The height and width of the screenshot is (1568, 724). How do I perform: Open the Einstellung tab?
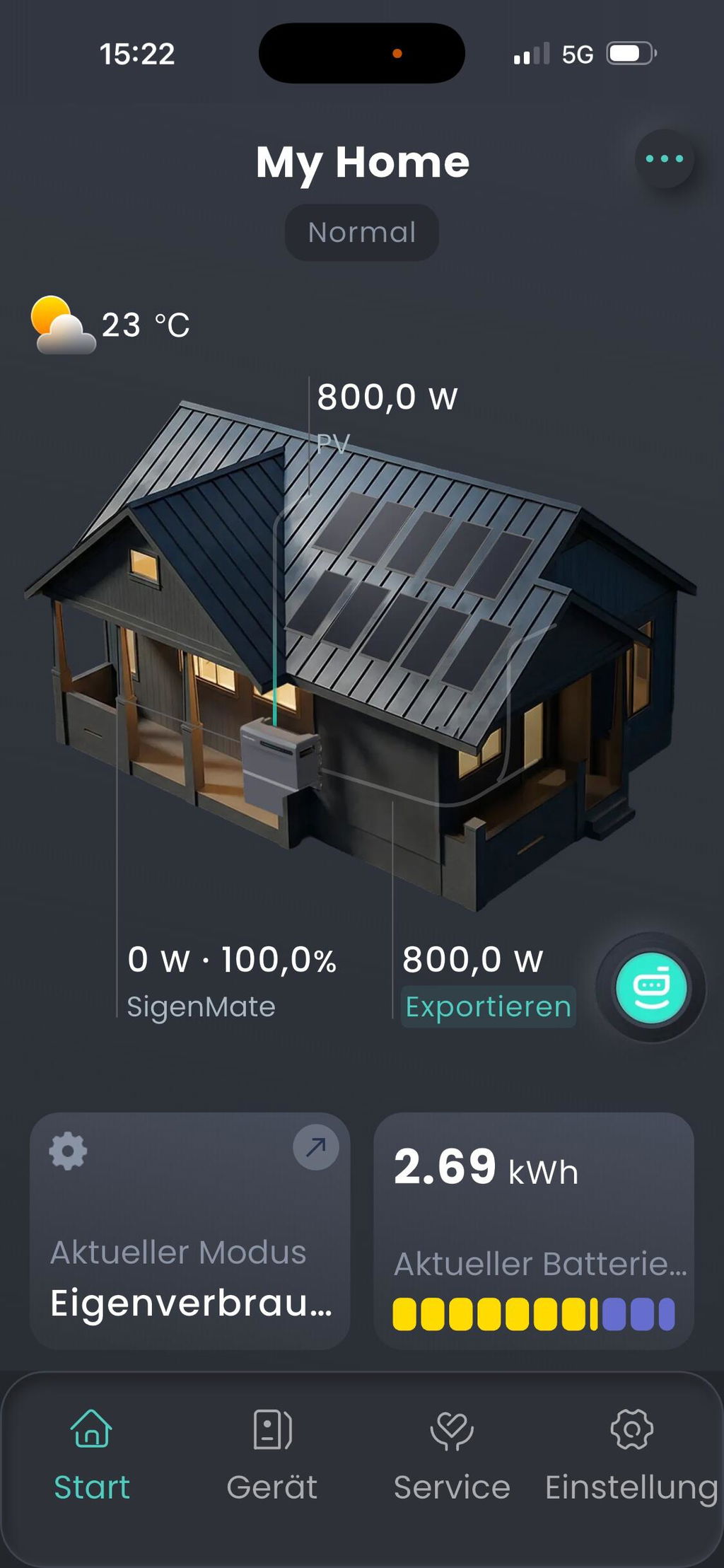pos(631,1456)
